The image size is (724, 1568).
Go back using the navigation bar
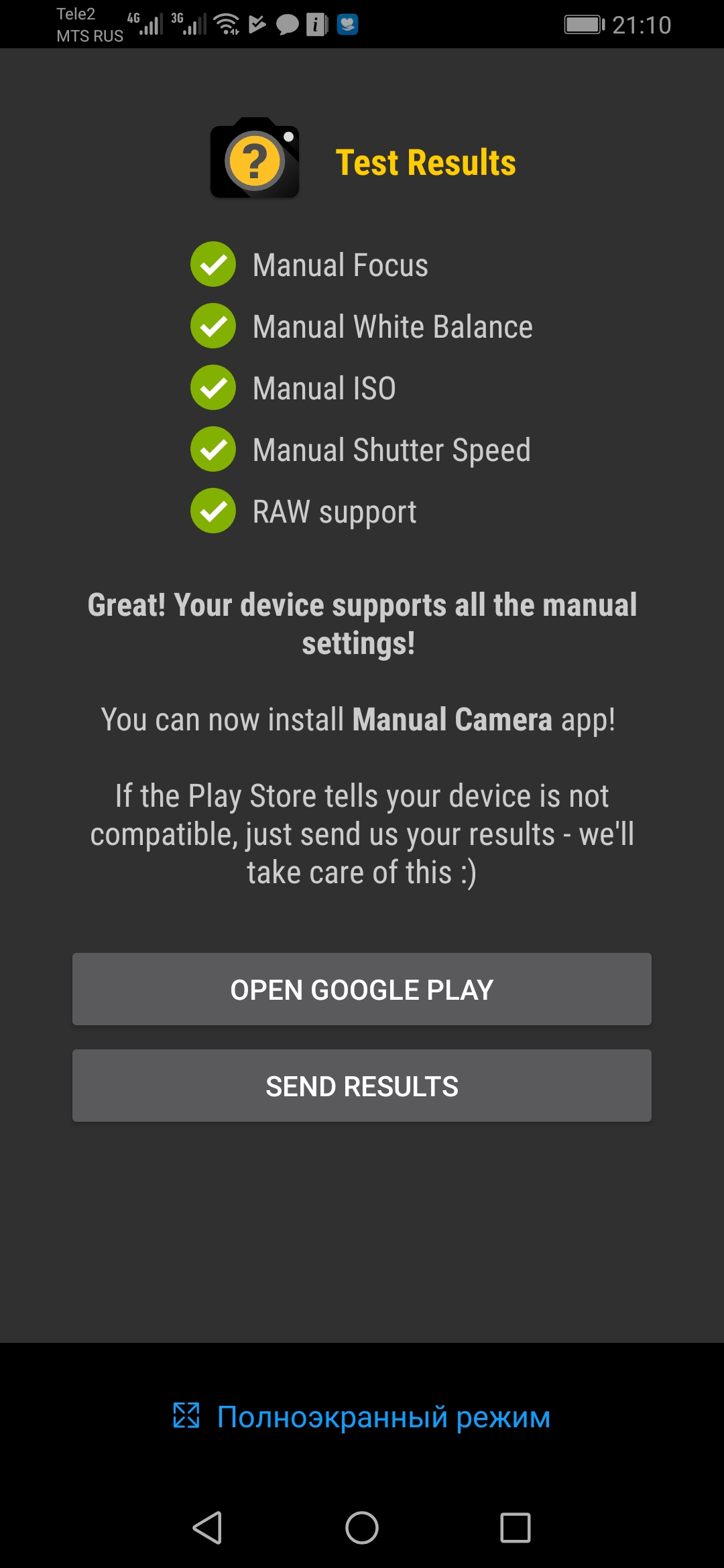pyautogui.click(x=207, y=1528)
